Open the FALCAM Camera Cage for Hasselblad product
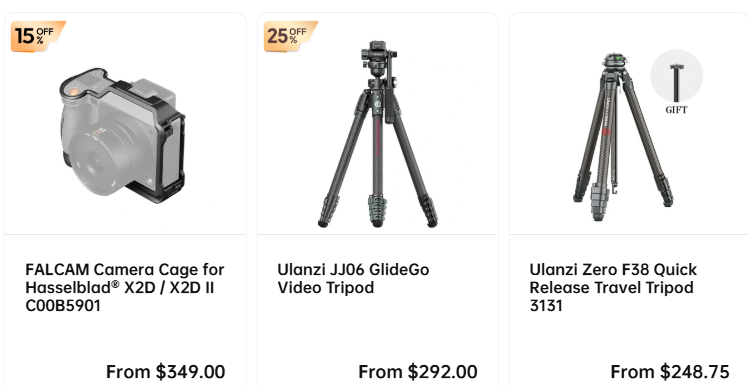 tap(125, 288)
